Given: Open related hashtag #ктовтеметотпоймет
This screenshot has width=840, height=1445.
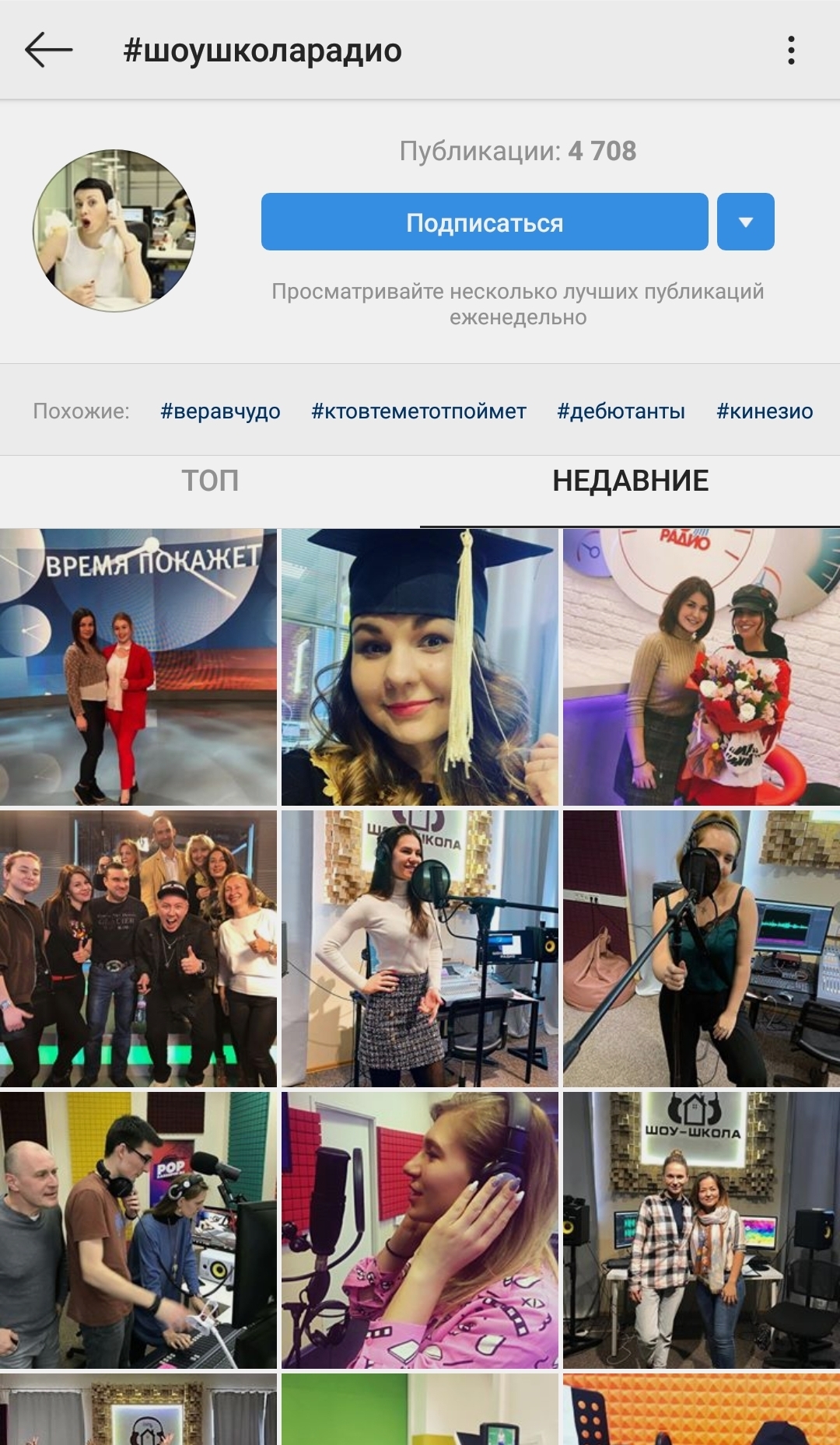Looking at the screenshot, I should (x=418, y=411).
